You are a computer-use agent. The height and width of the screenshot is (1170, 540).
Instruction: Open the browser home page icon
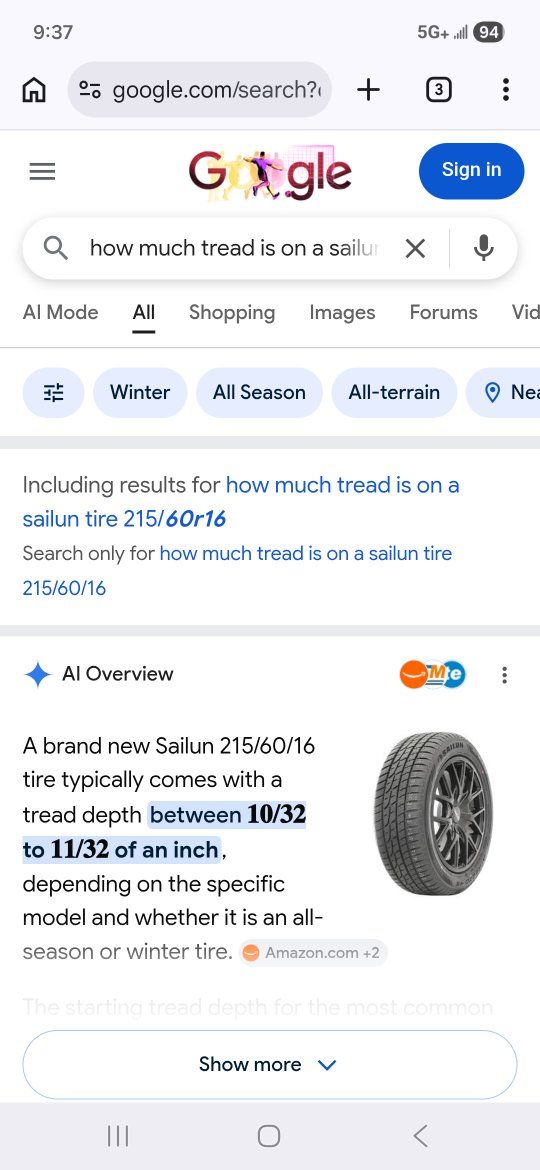(x=34, y=90)
